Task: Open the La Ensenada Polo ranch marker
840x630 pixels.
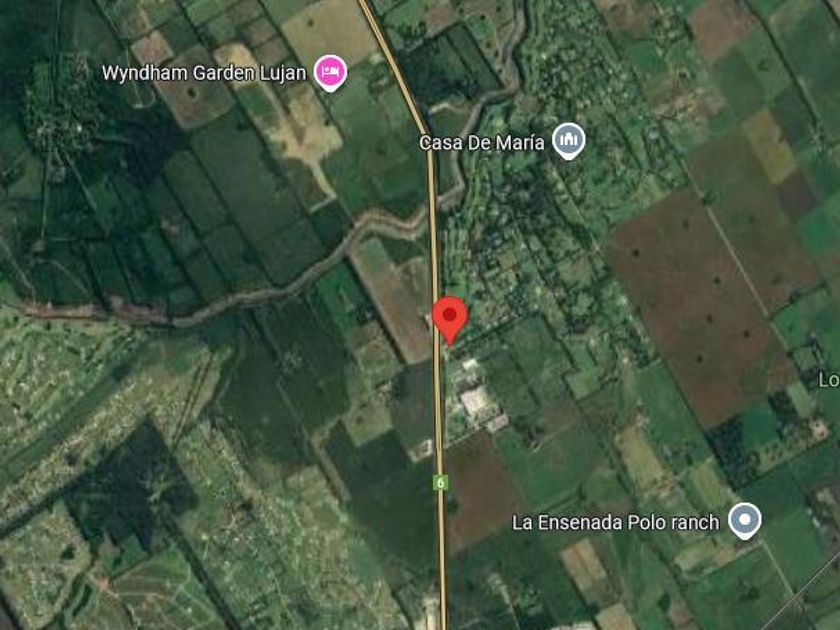Action: (x=745, y=521)
